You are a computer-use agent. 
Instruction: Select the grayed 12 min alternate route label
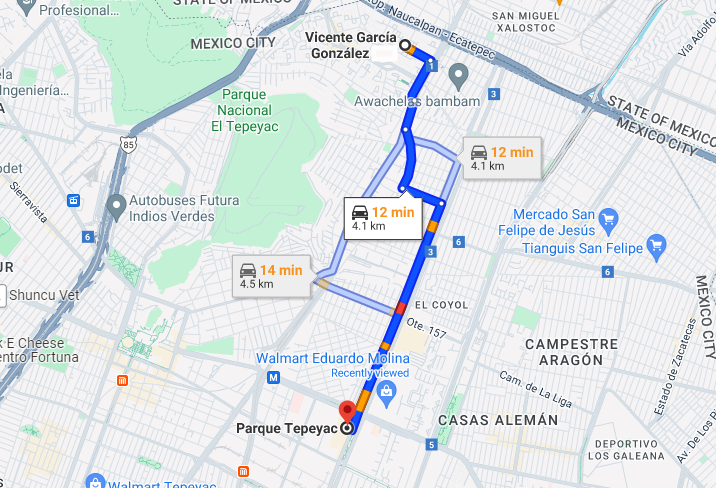502,158
